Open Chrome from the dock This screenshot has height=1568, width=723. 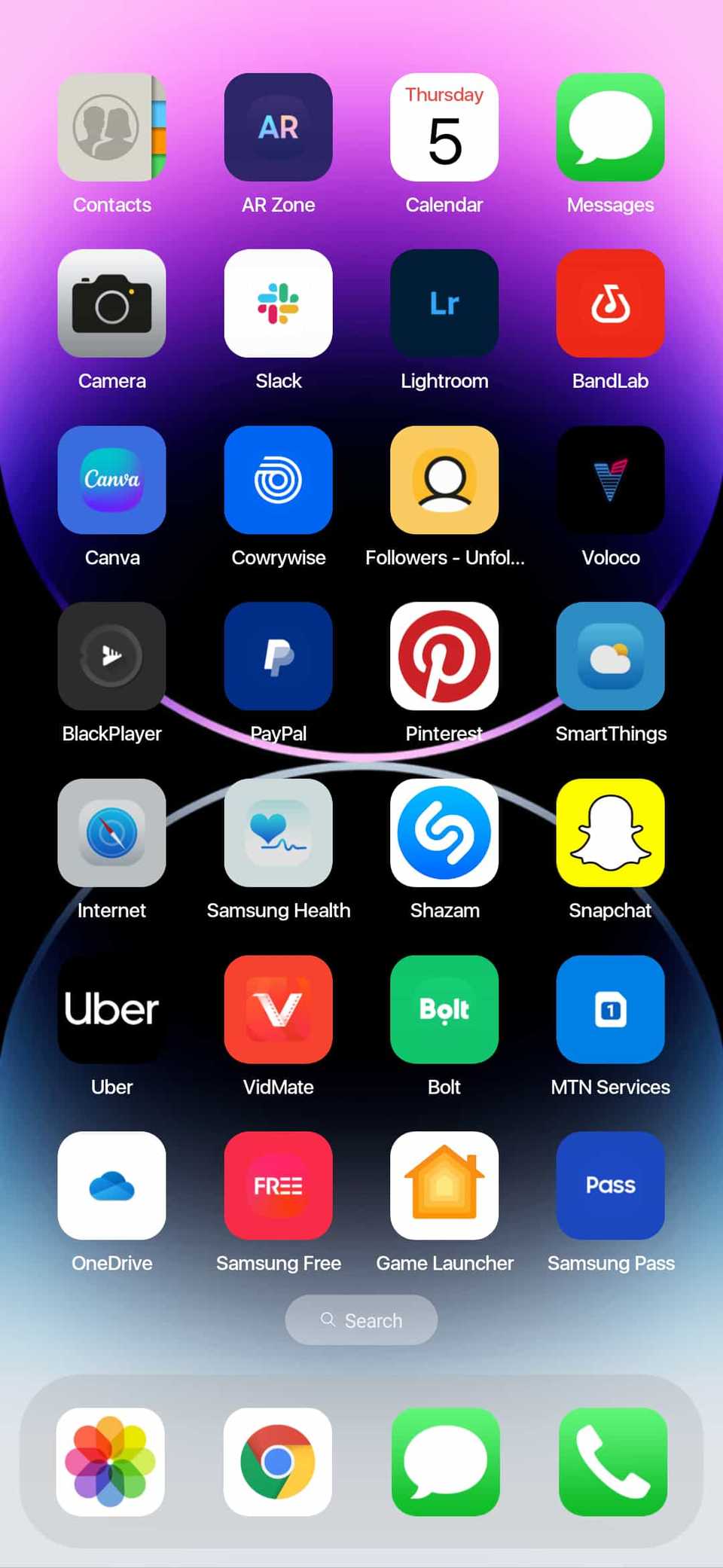278,1462
